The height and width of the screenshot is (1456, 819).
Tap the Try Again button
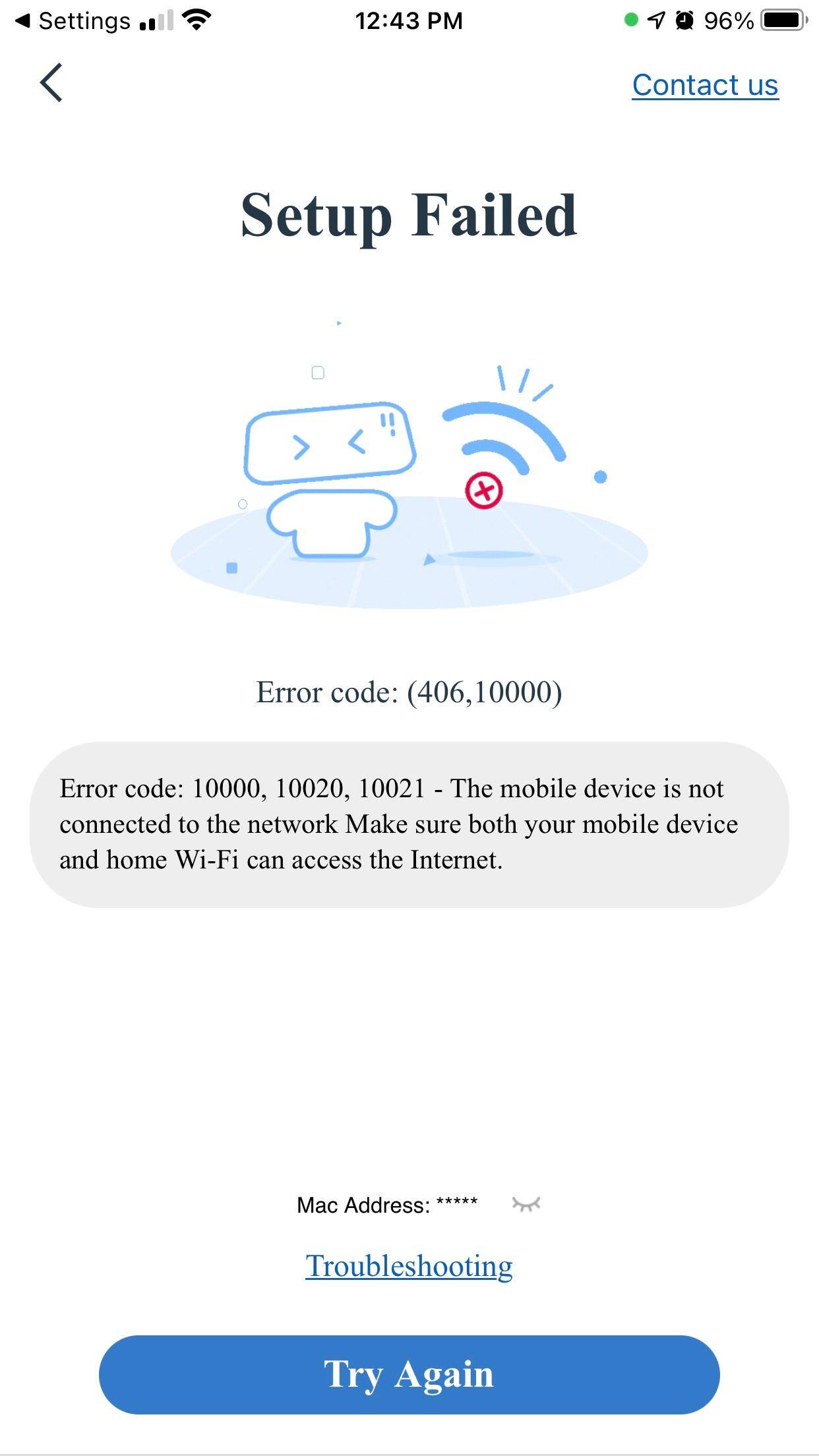click(x=409, y=1374)
